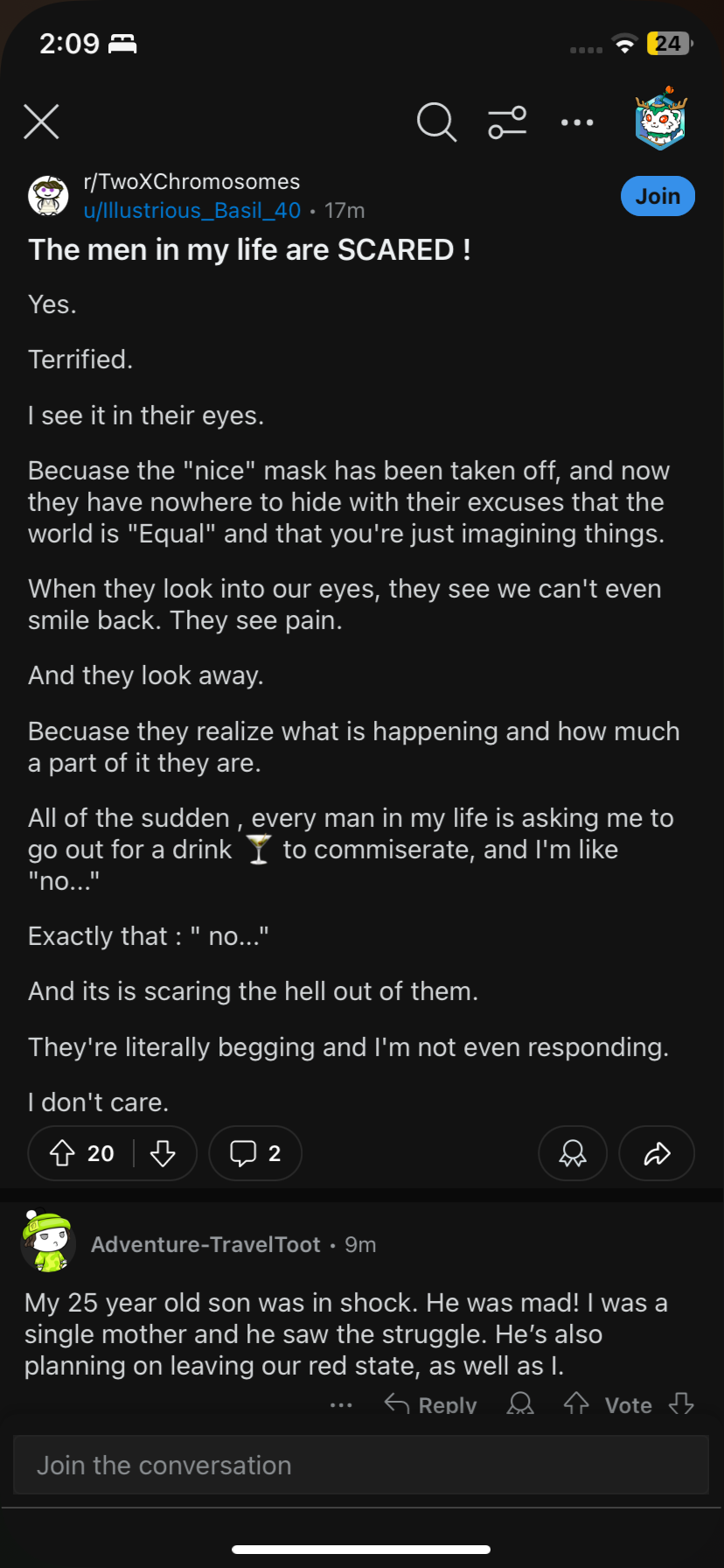Give an award to the post
This screenshot has height=1568, width=724.
point(573,1153)
